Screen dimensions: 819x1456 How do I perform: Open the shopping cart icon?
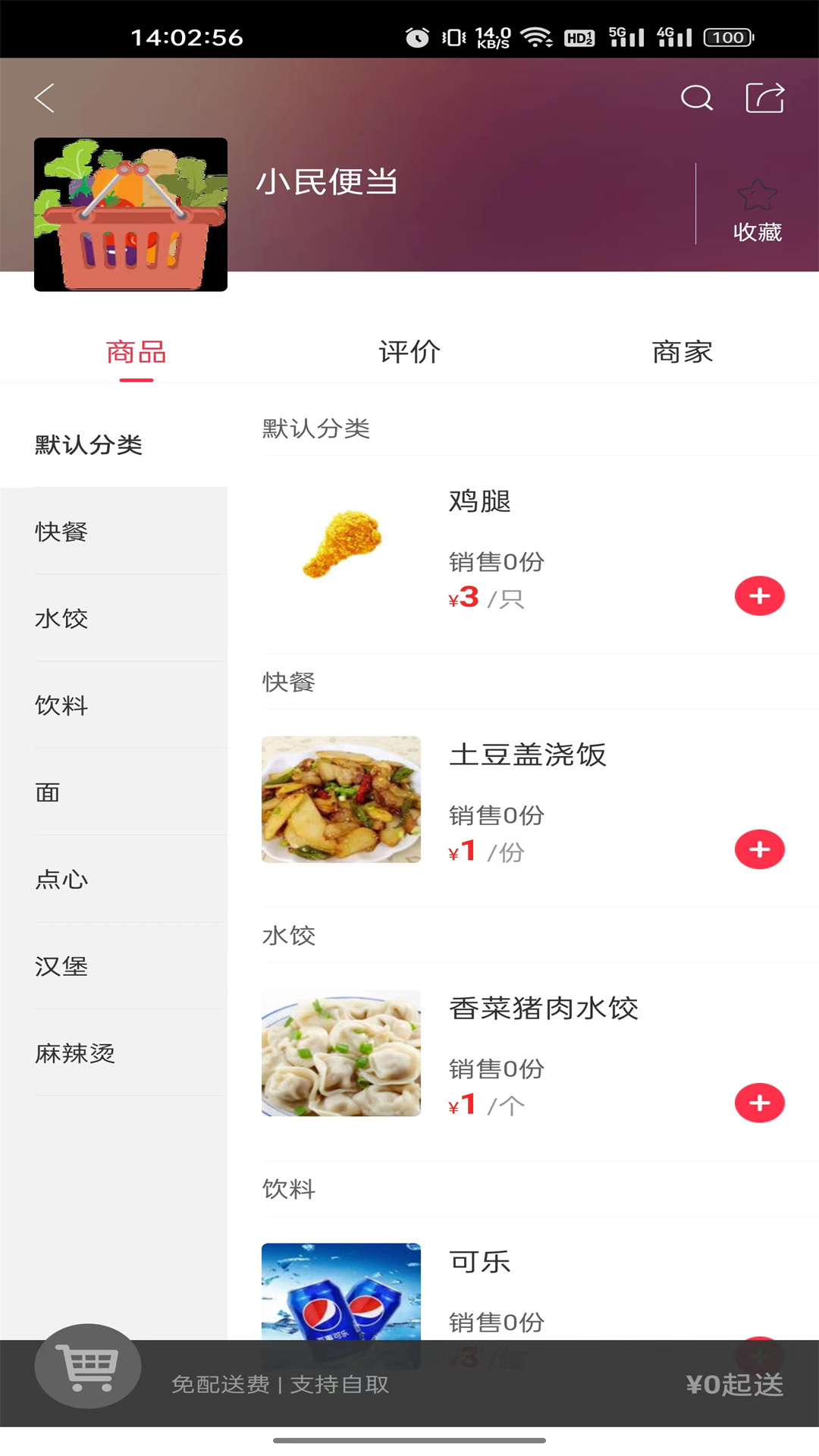88,1367
